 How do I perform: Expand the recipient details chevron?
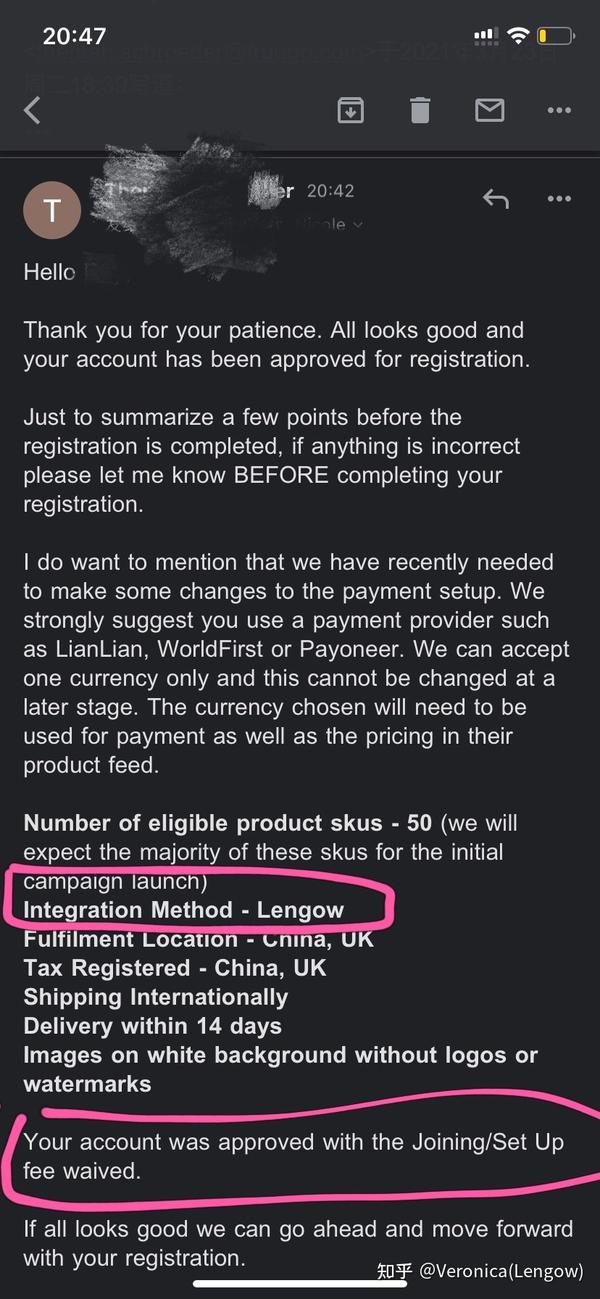[357, 225]
